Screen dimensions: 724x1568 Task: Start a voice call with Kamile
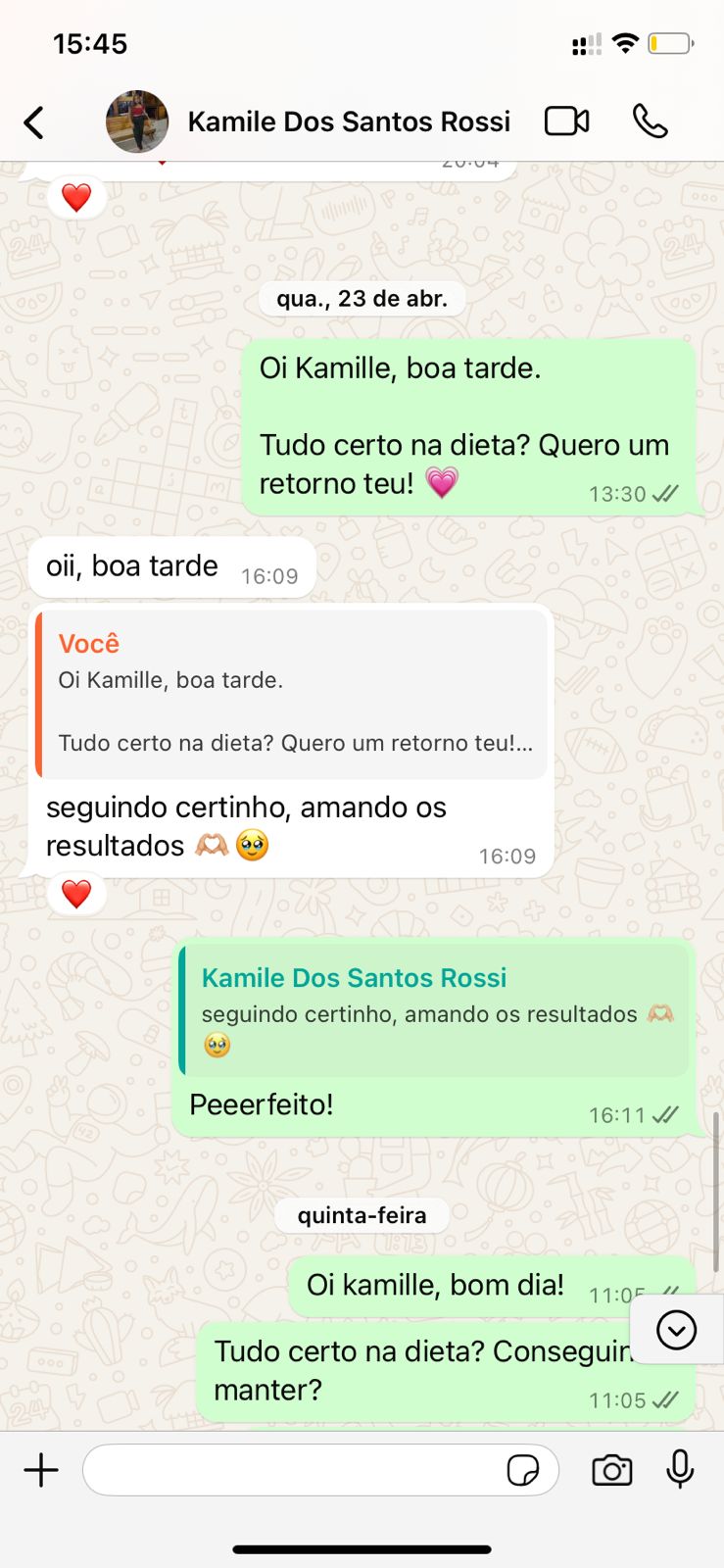pos(651,122)
